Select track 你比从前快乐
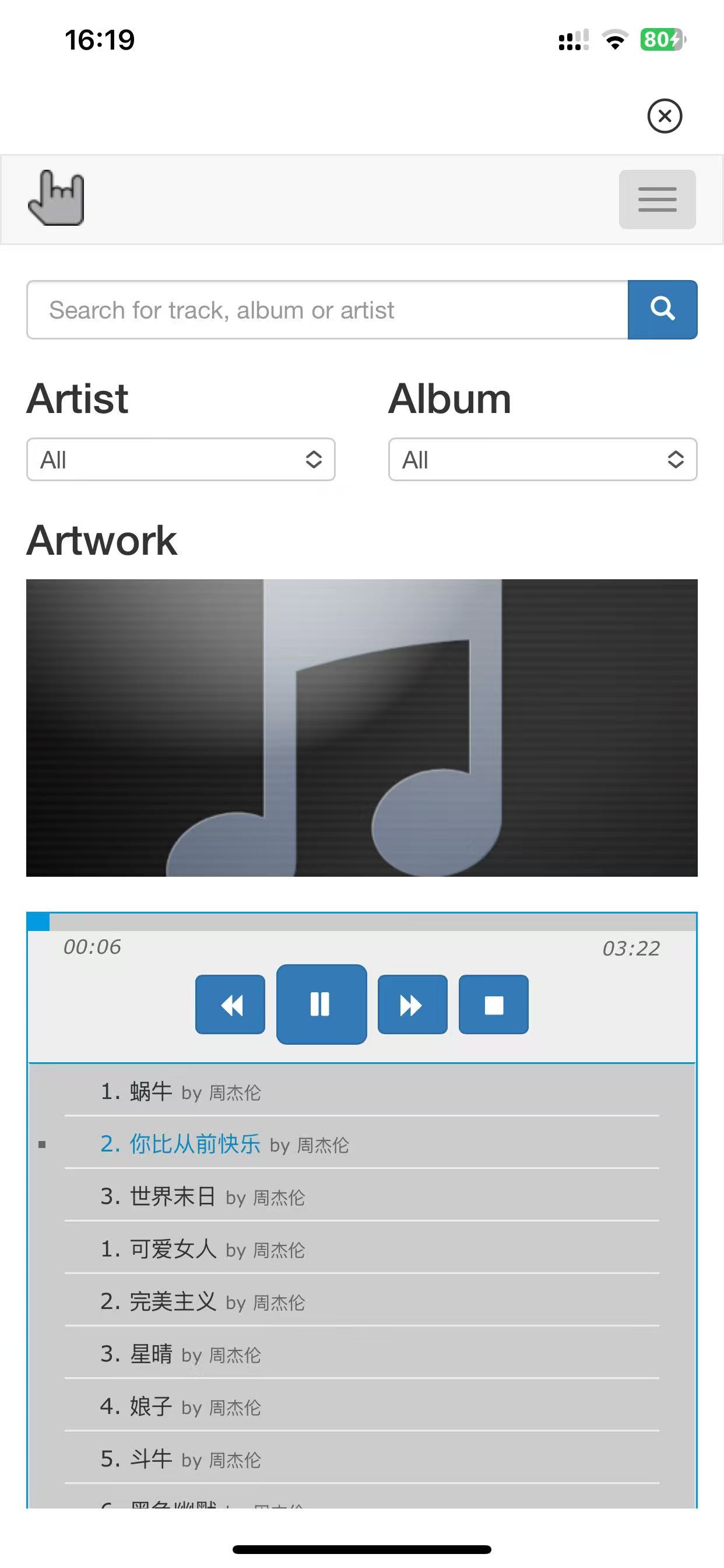 tap(362, 1144)
